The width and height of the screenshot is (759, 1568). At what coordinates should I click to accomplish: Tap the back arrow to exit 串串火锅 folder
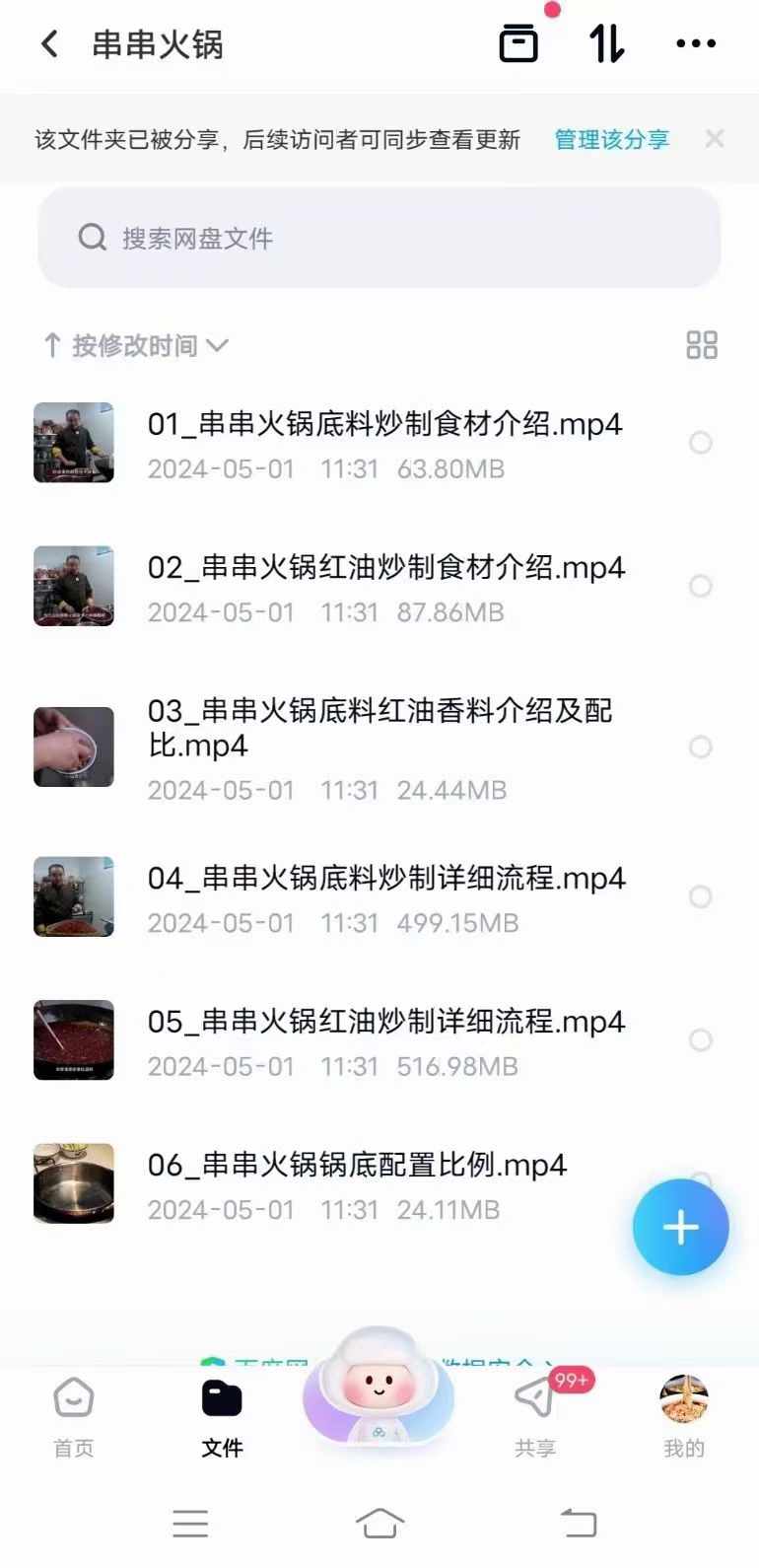47,43
